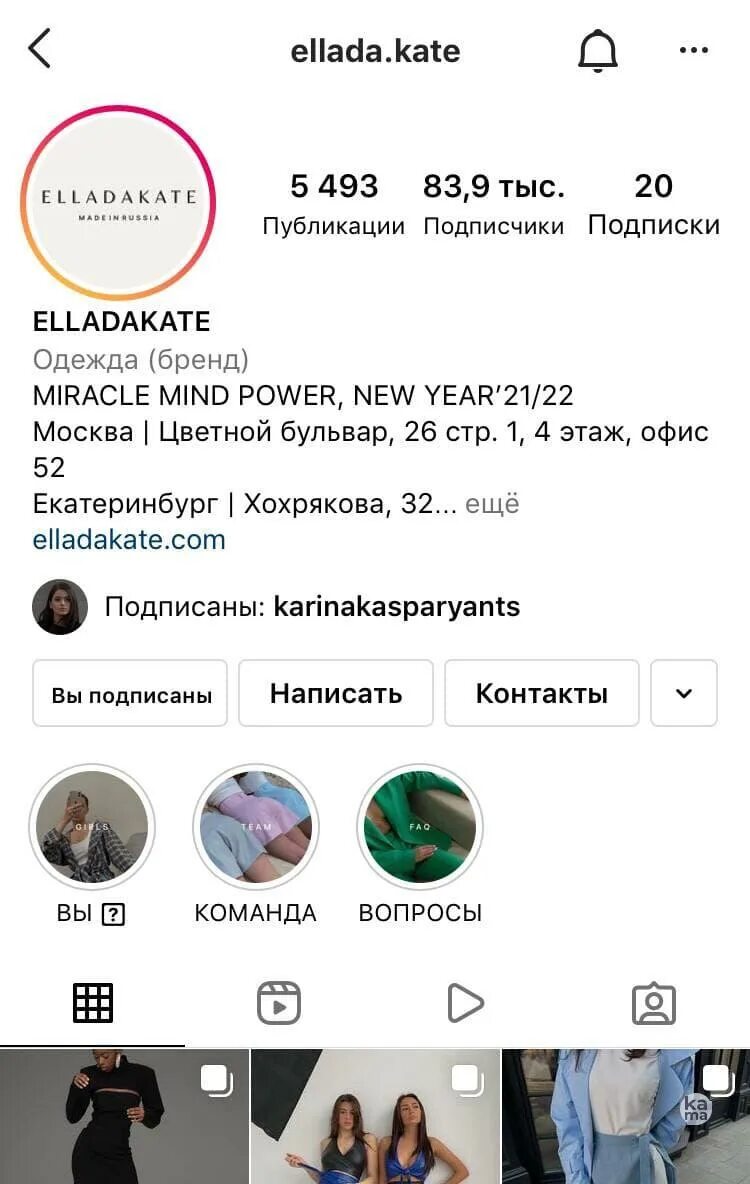Open the Контакты button
Viewport: 750px width, 1184px height.
point(541,693)
